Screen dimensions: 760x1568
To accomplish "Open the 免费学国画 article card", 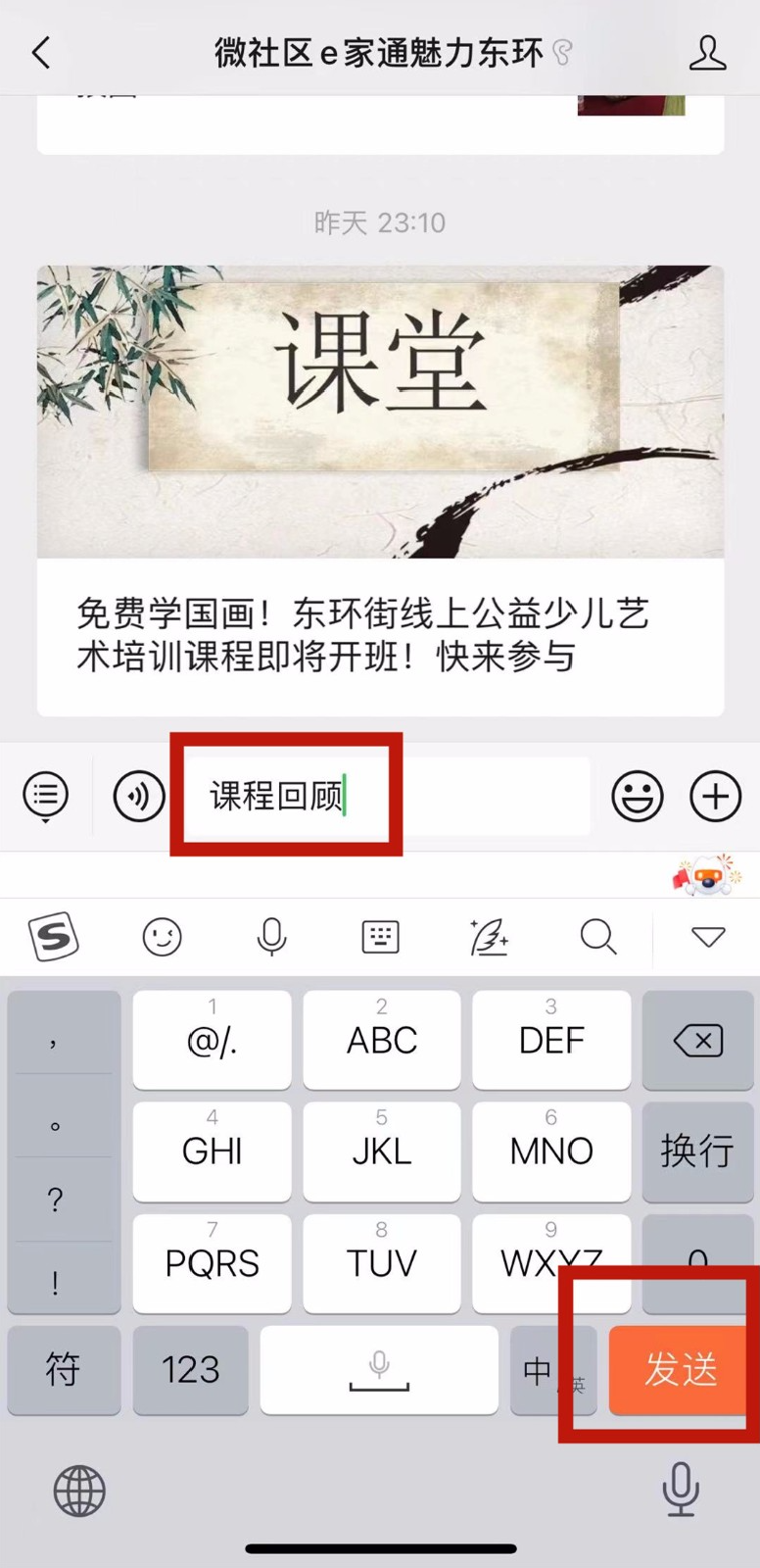I will (380, 490).
